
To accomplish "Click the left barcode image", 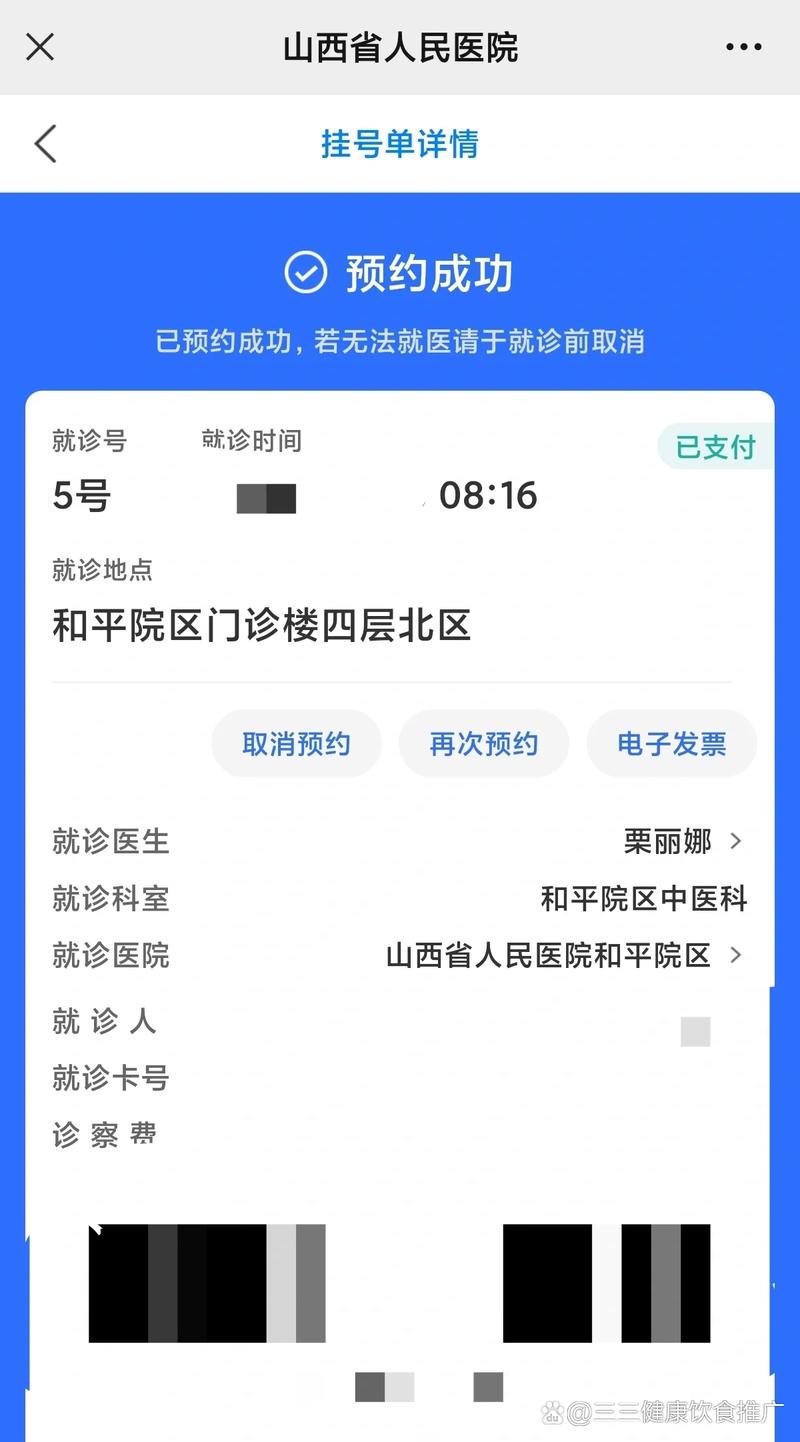I will [x=208, y=1283].
